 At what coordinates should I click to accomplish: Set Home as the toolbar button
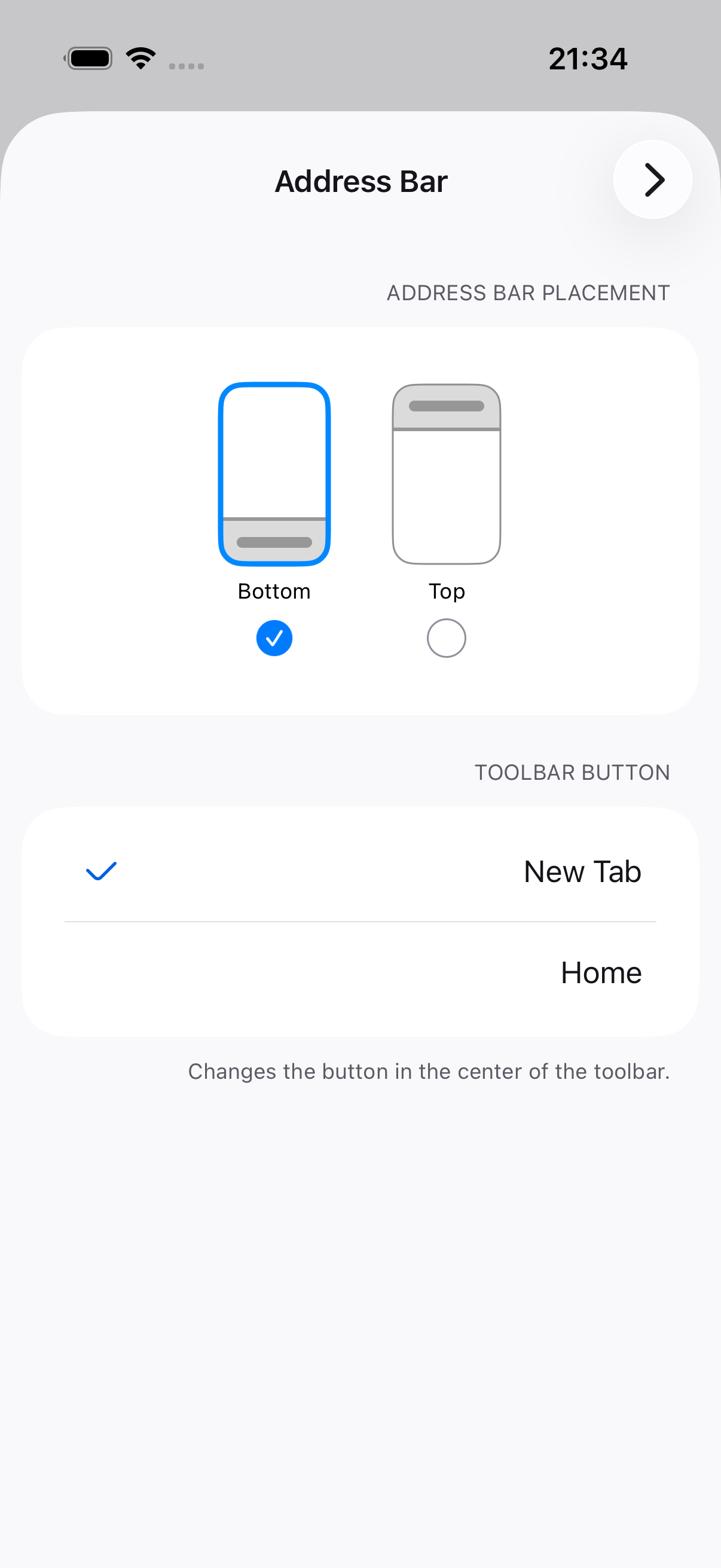click(360, 973)
